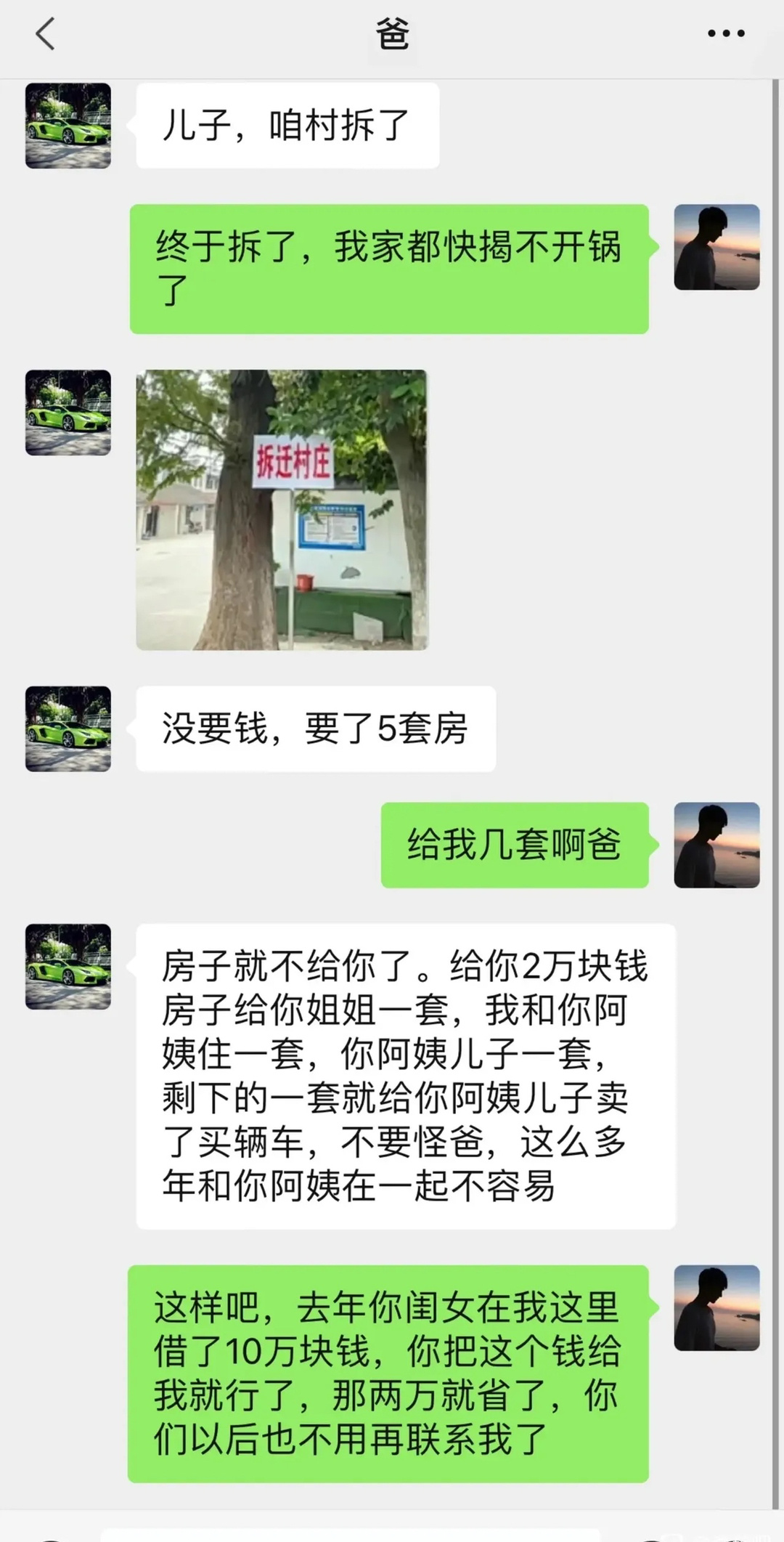Viewport: 784px width, 1542px height.
Task: Tap the chat title '爸' at the top
Action: [392, 34]
